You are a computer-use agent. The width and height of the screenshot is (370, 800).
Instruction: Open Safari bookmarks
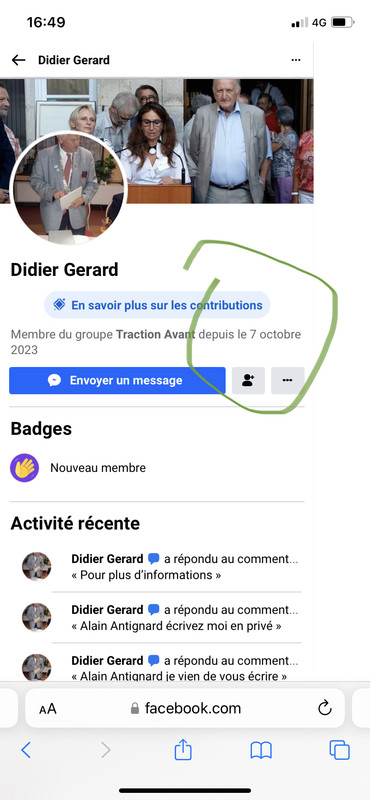[x=261, y=751]
